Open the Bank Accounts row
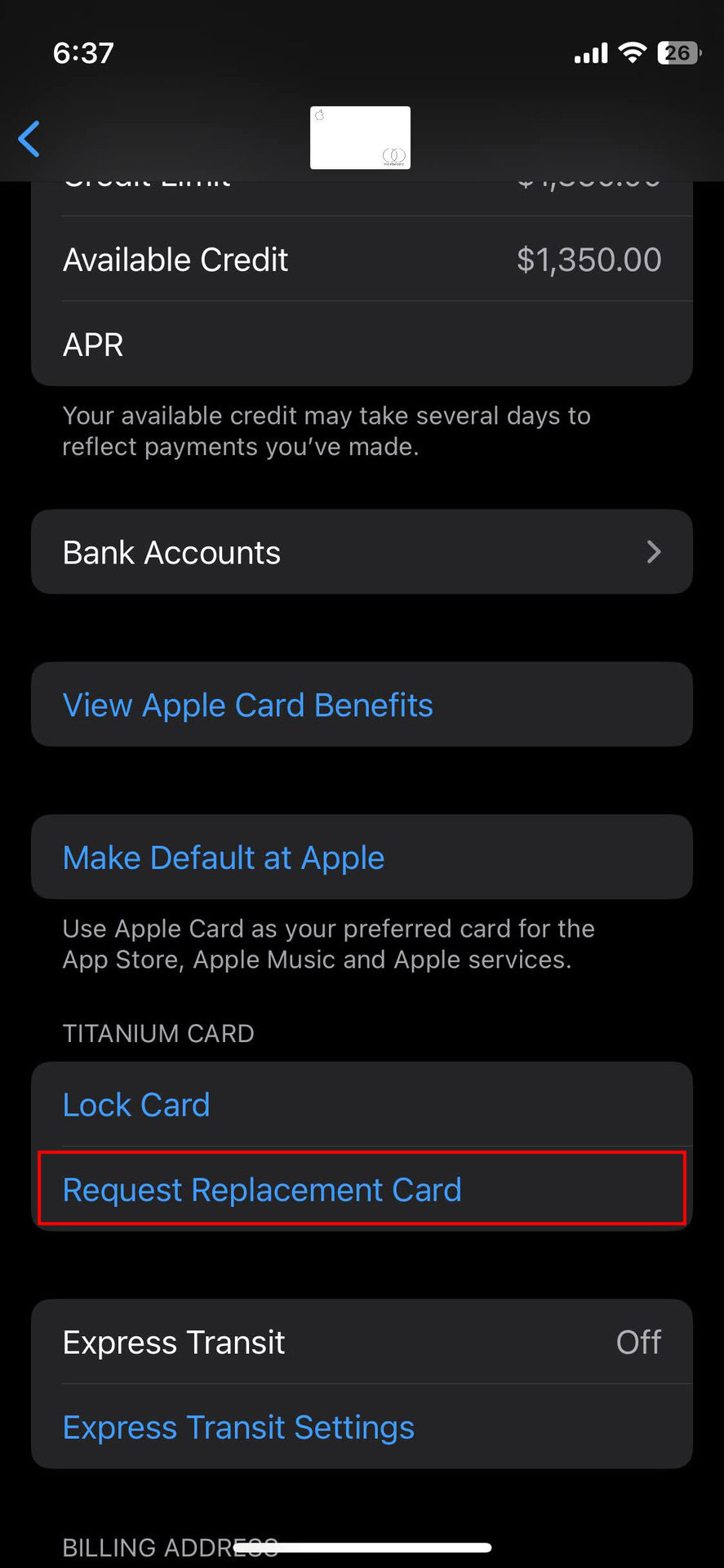Screen dimensions: 724x1568 pos(362,552)
